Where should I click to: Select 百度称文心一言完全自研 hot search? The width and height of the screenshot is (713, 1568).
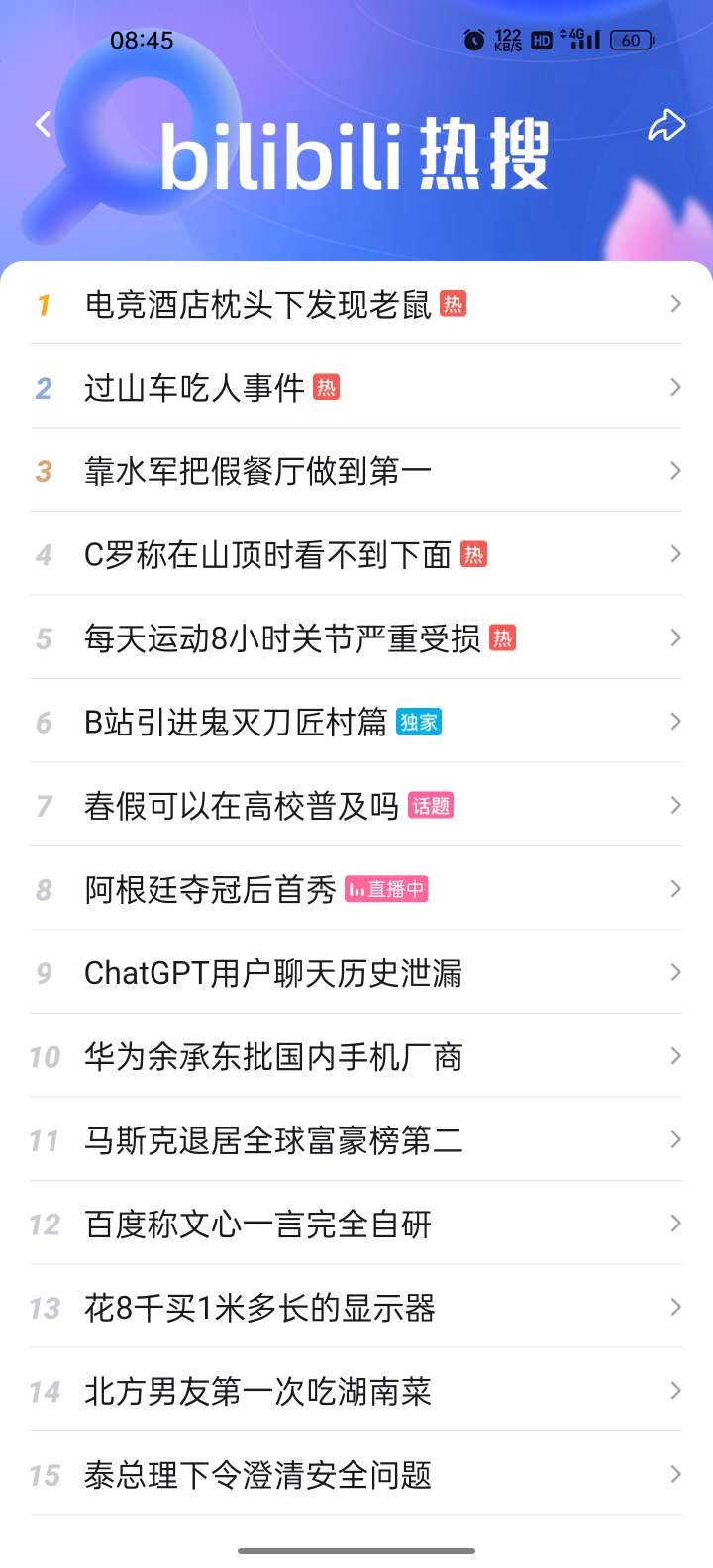(257, 1225)
